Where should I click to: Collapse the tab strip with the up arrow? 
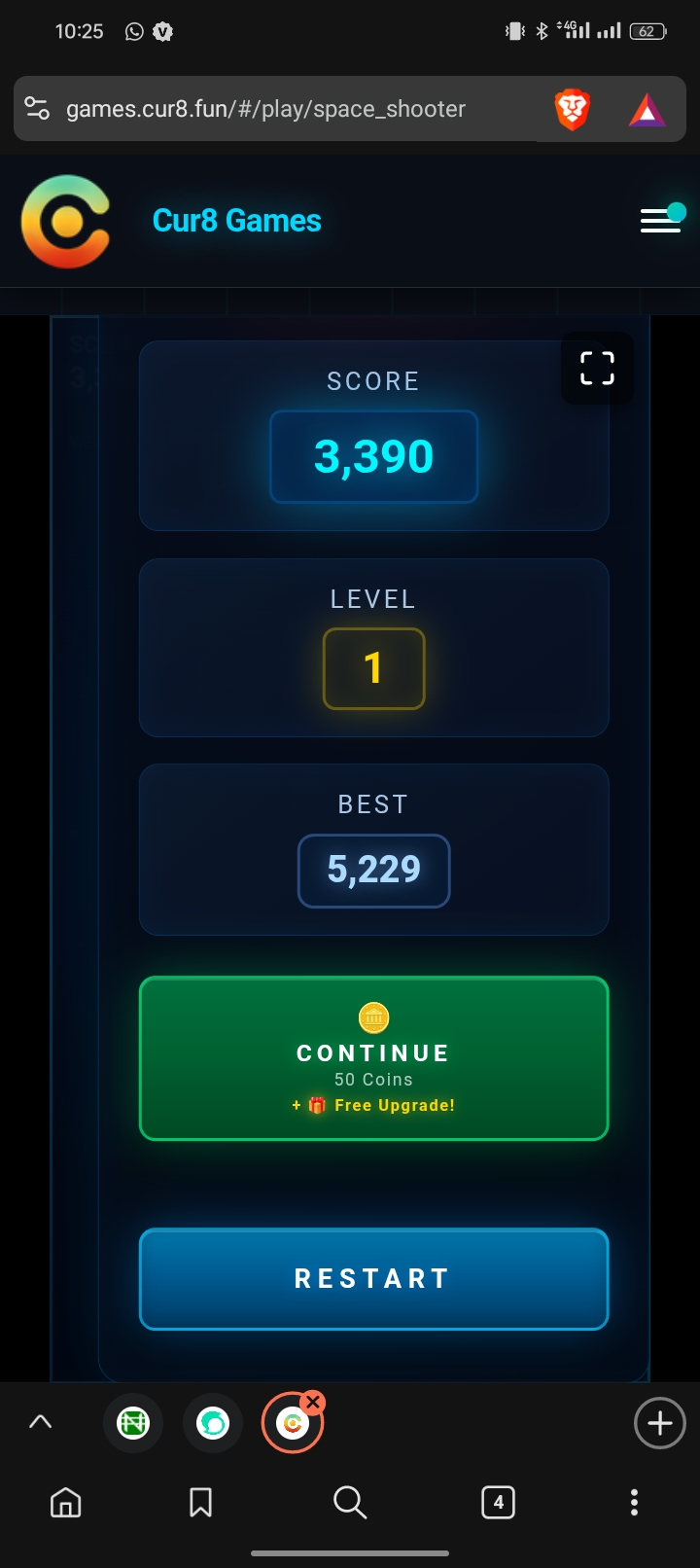[40, 1422]
